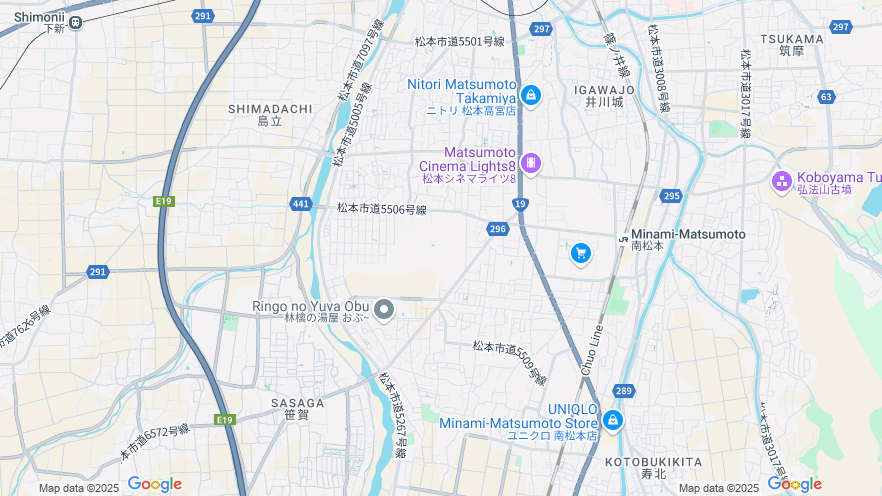Open the shopping cart pin near Minami-Matsumoto
The width and height of the screenshot is (882, 496).
click(581, 253)
